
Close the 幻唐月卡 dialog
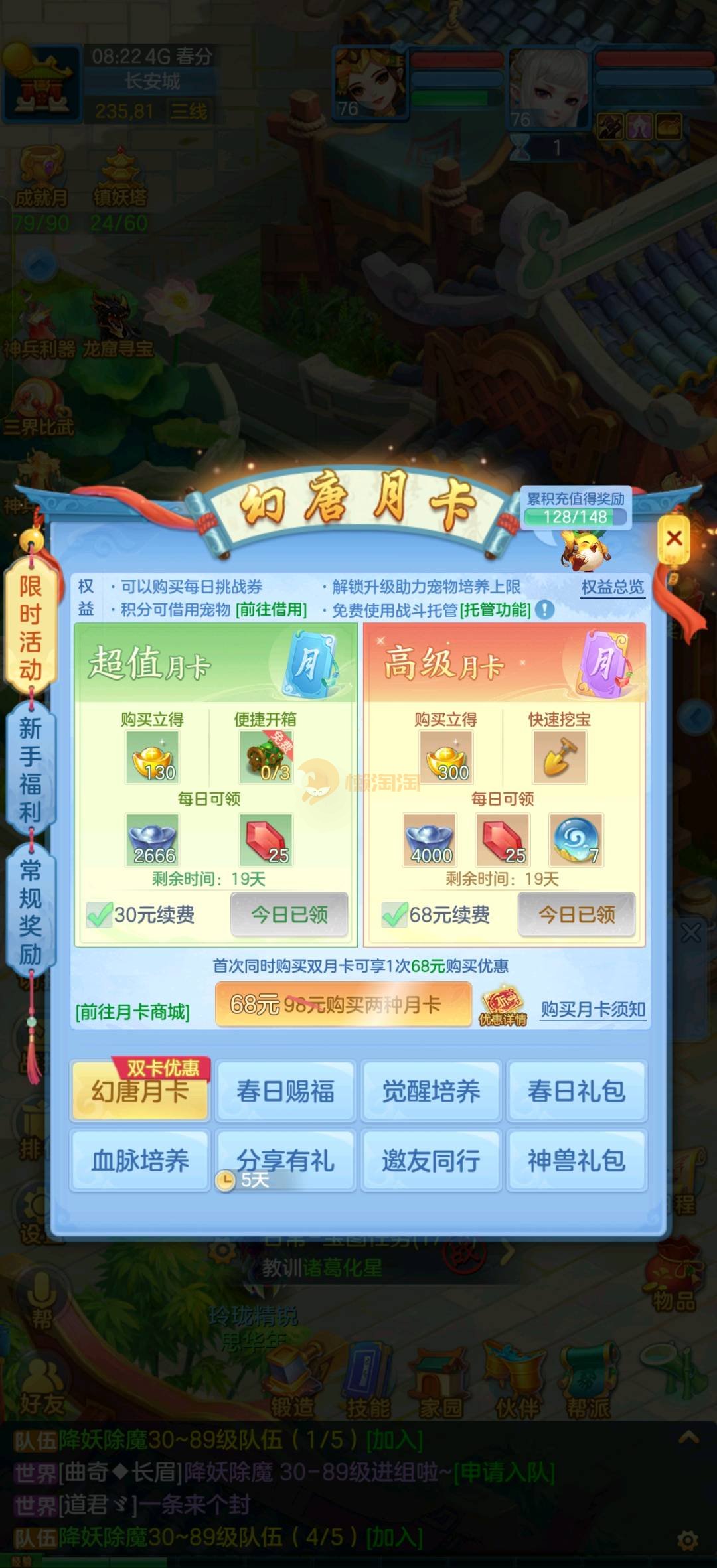pyautogui.click(x=673, y=538)
